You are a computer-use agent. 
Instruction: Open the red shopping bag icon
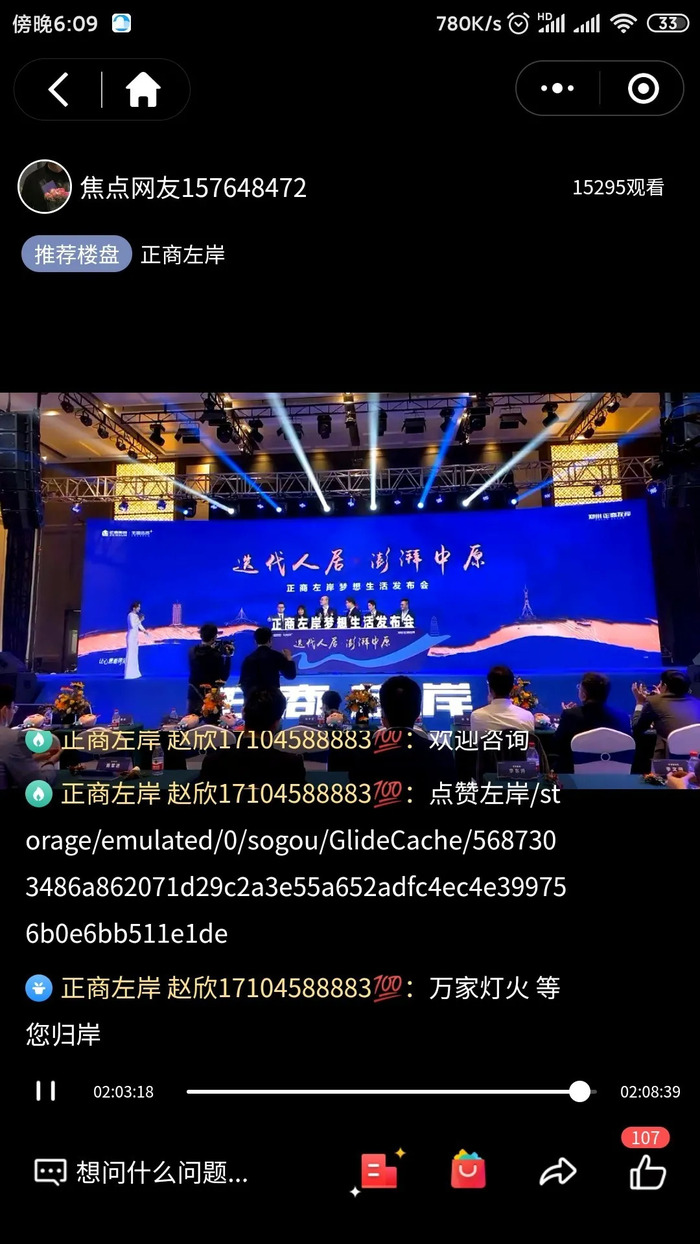[x=468, y=1171]
